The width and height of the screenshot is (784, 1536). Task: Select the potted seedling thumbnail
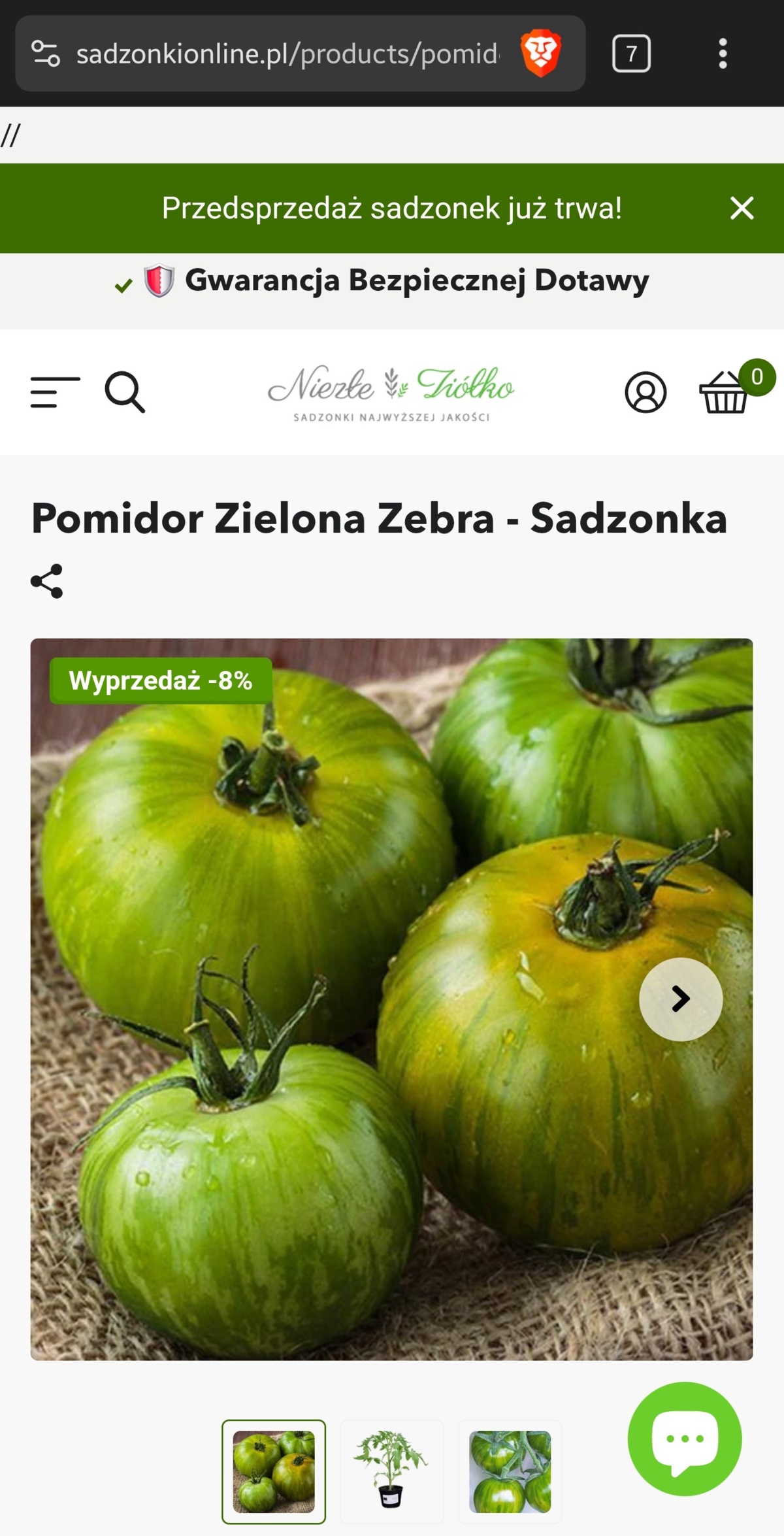tap(391, 1471)
